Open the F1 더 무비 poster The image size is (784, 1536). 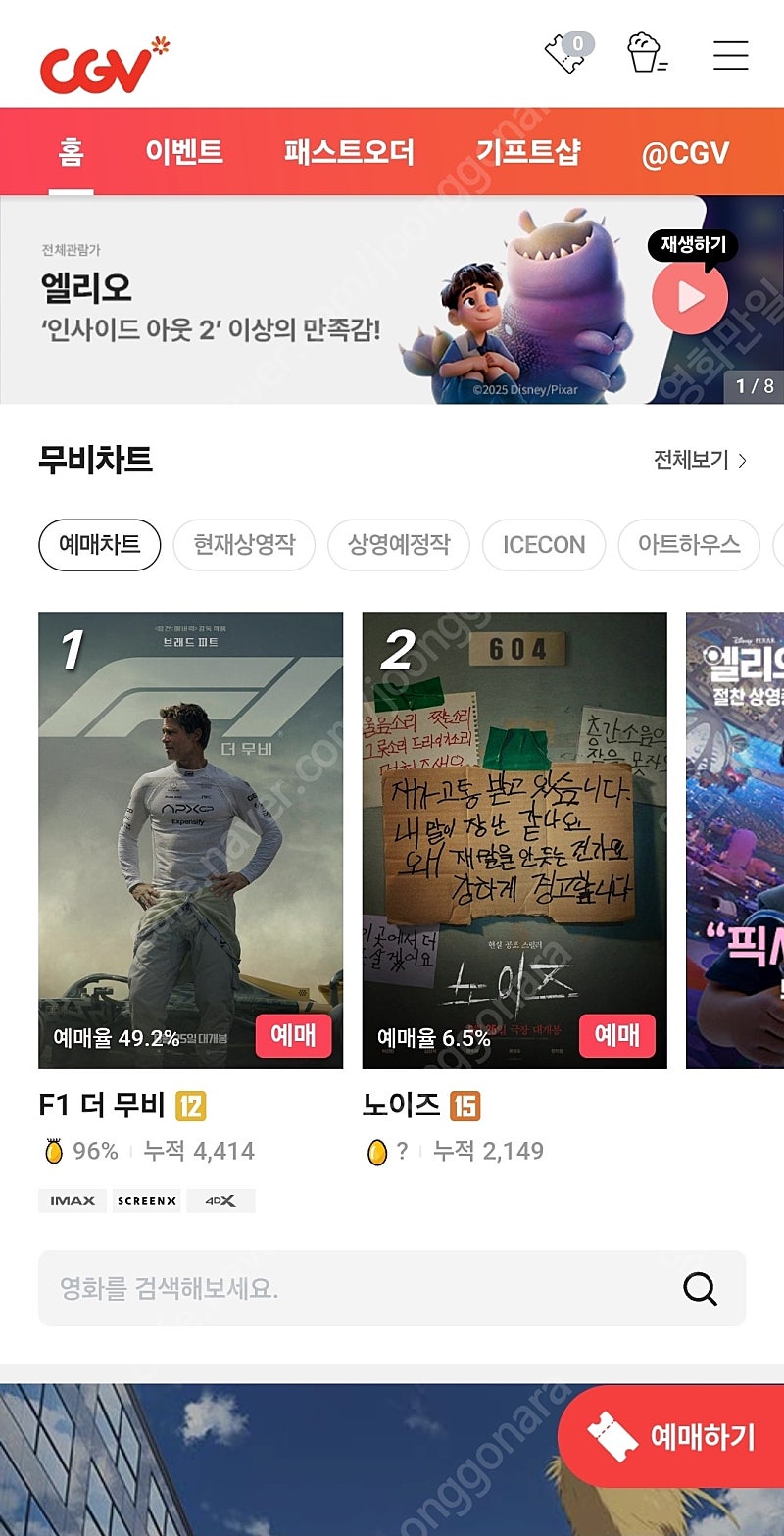pos(191,840)
